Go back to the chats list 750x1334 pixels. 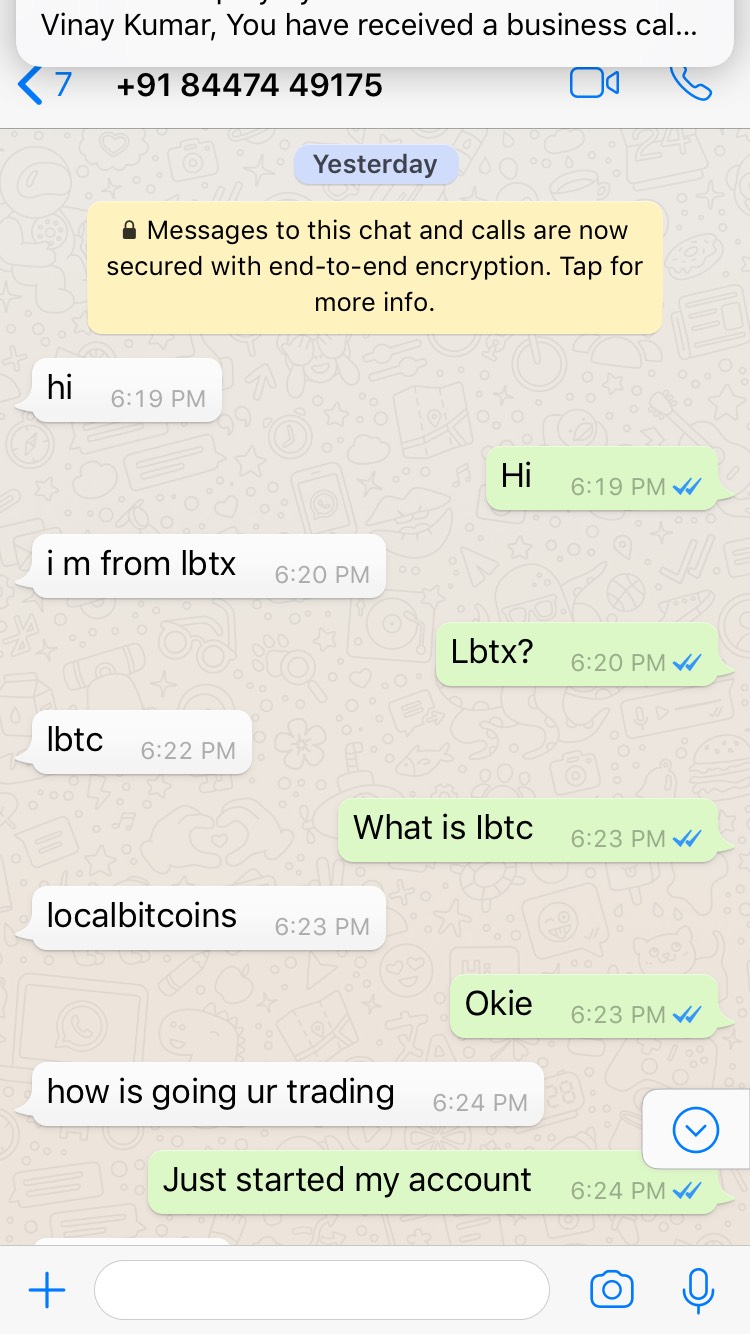tap(45, 85)
